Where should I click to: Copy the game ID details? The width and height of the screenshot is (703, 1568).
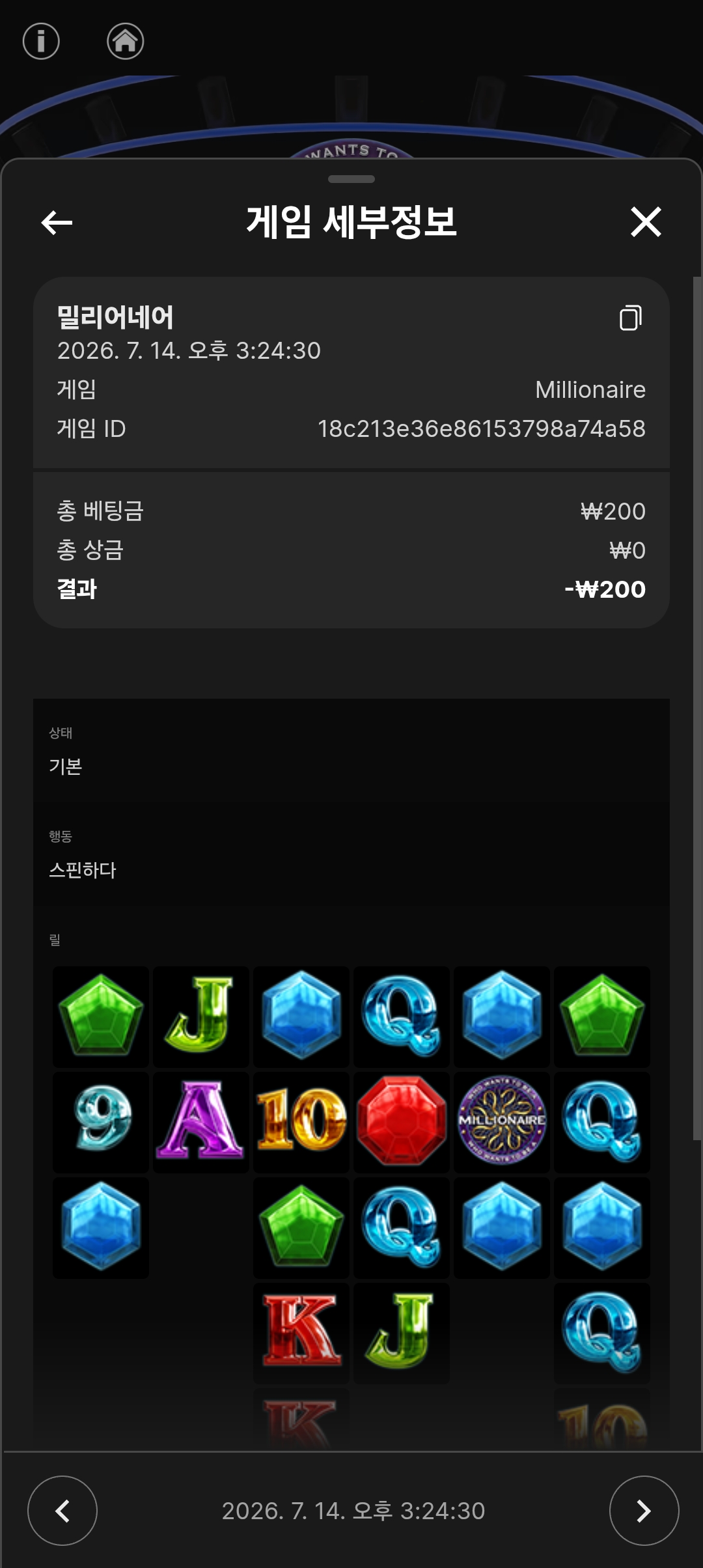coord(631,318)
